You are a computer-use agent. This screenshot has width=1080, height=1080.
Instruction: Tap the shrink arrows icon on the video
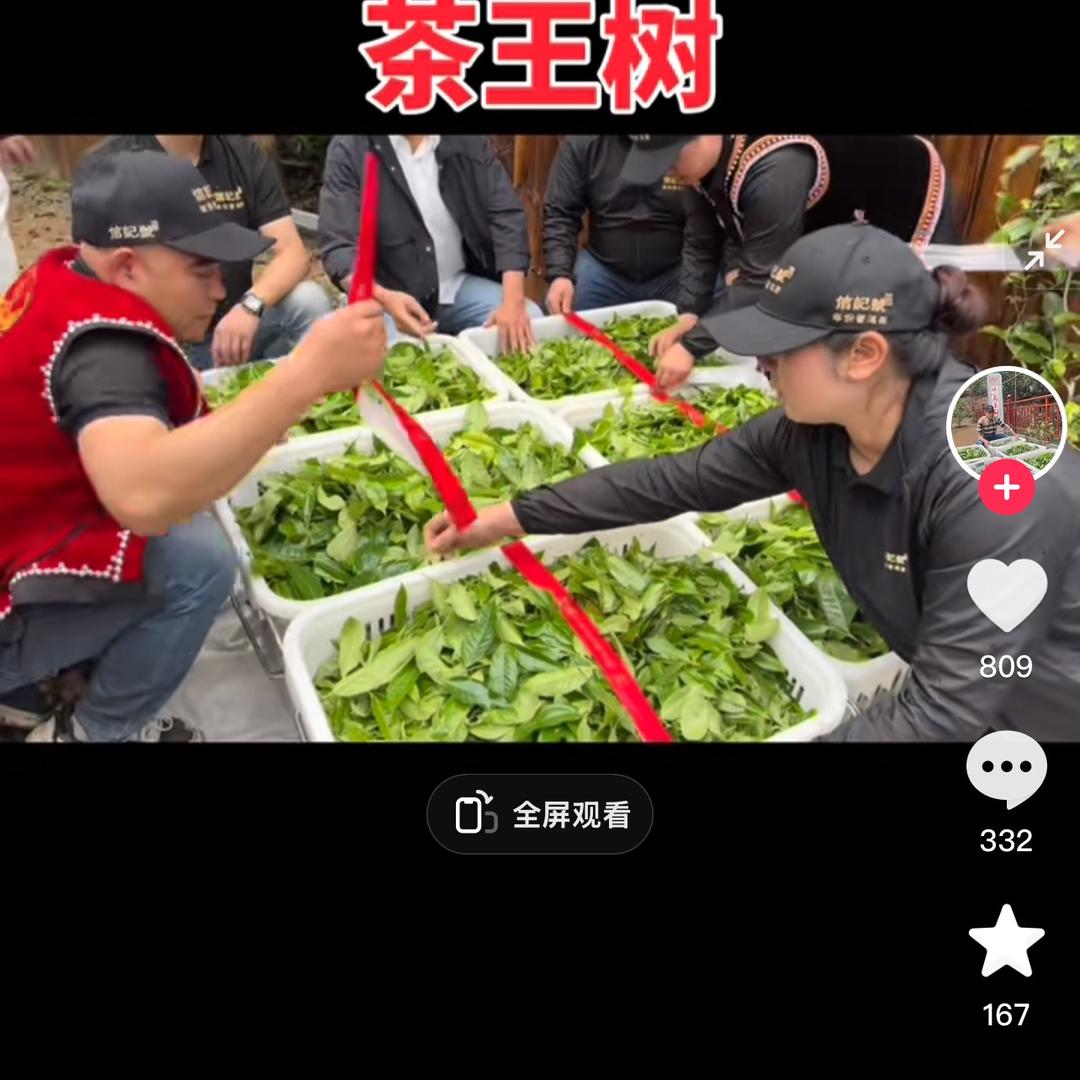[x=1044, y=250]
